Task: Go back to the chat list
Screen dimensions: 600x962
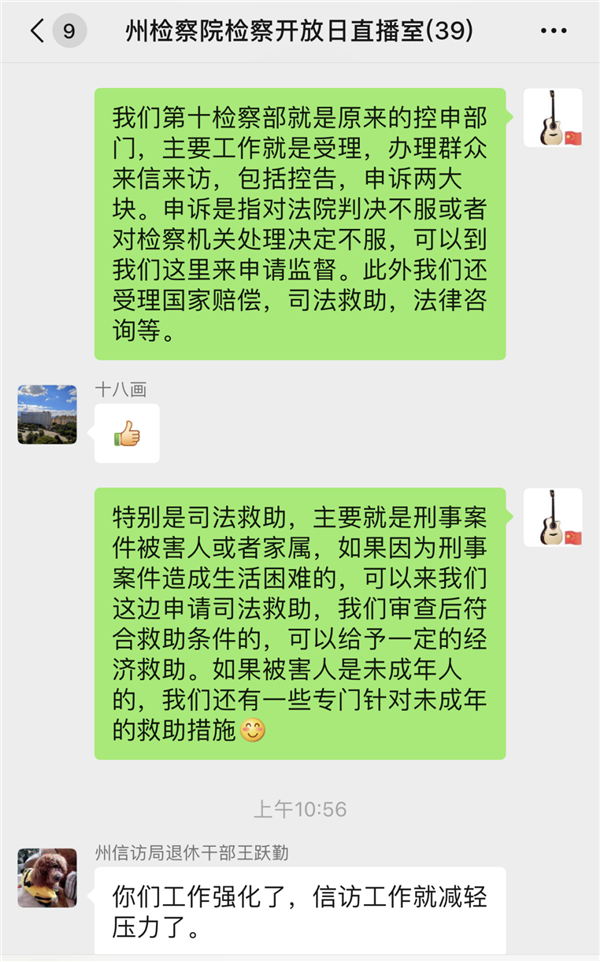Action: coord(40,31)
